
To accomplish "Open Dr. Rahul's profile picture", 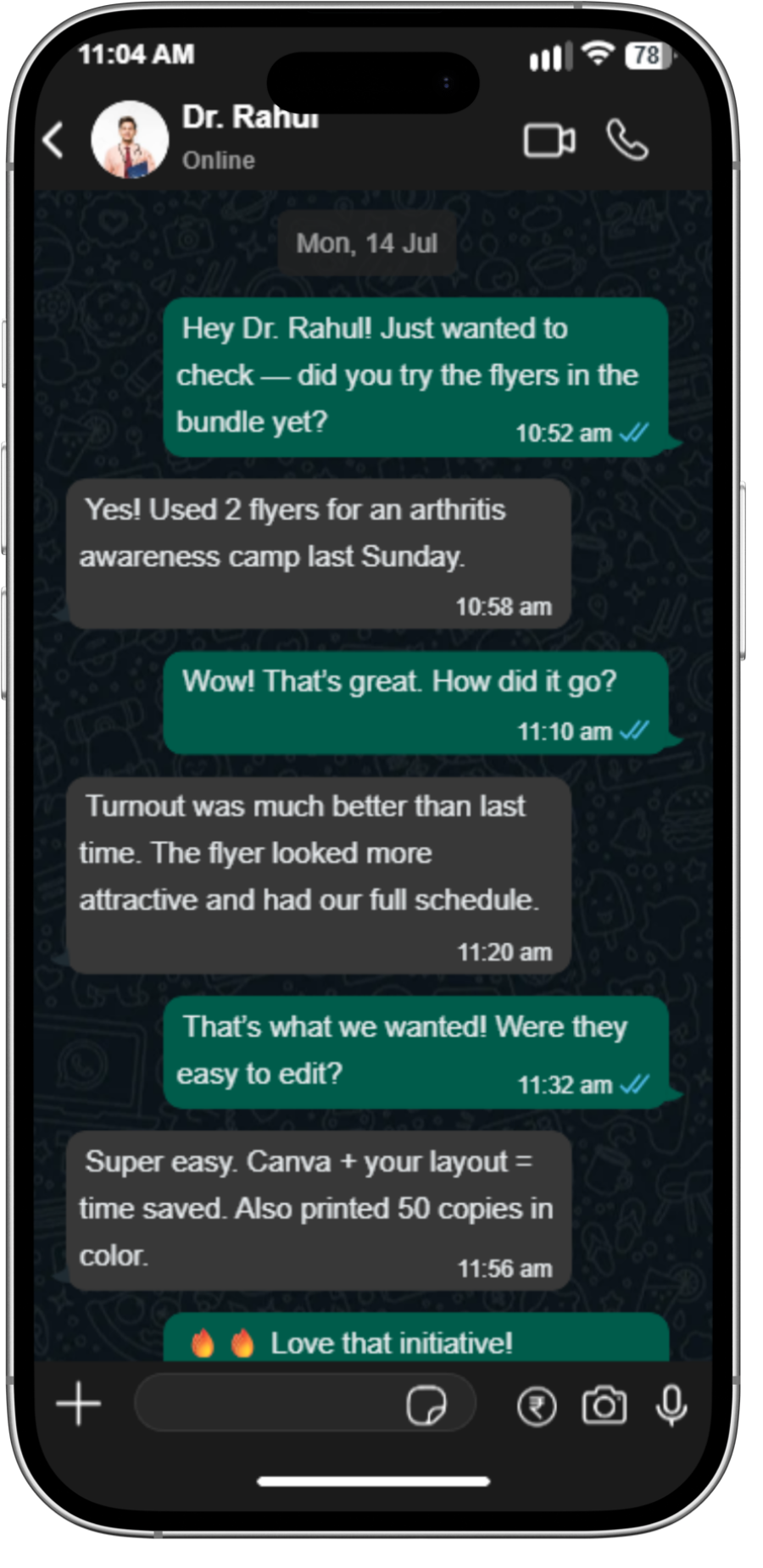I will [130, 140].
